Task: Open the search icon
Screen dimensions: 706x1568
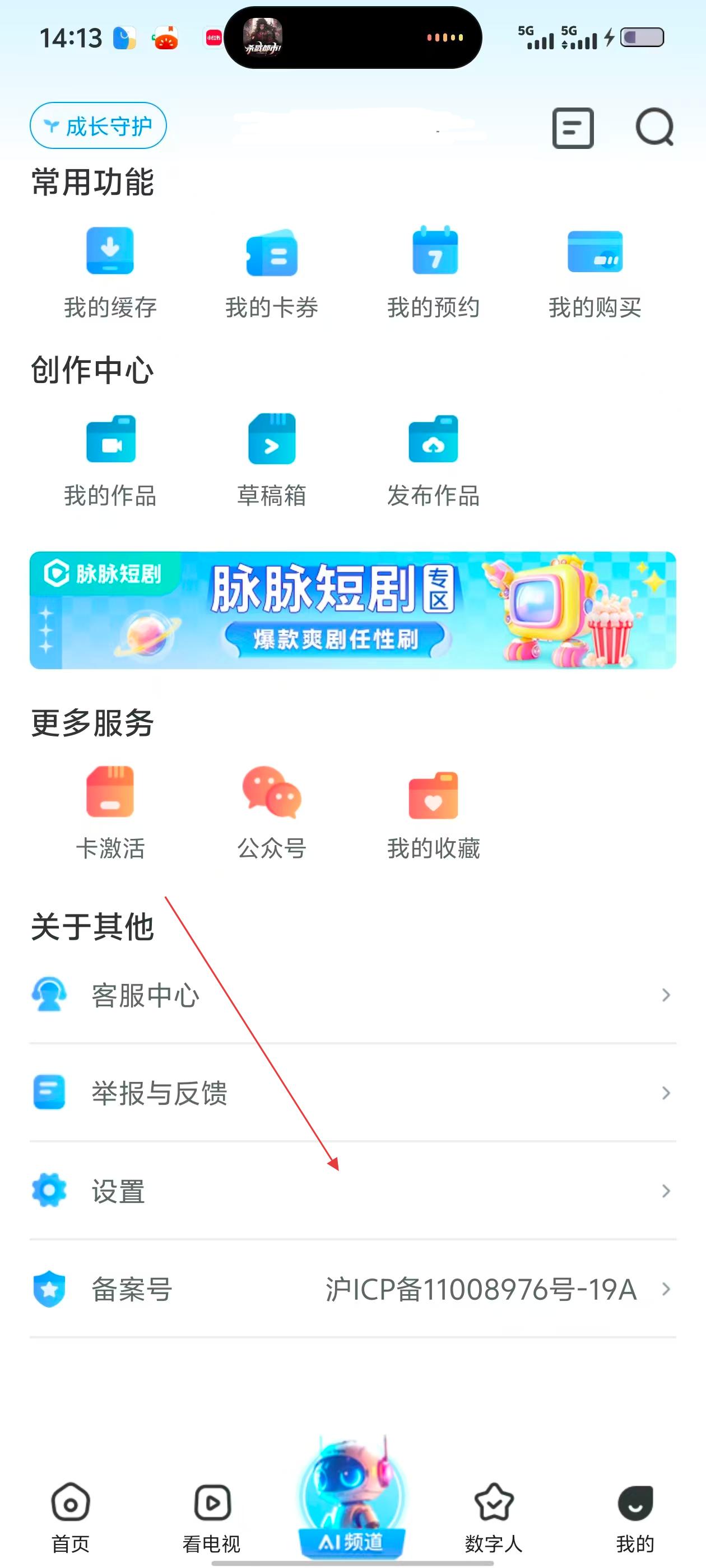Action: point(654,128)
